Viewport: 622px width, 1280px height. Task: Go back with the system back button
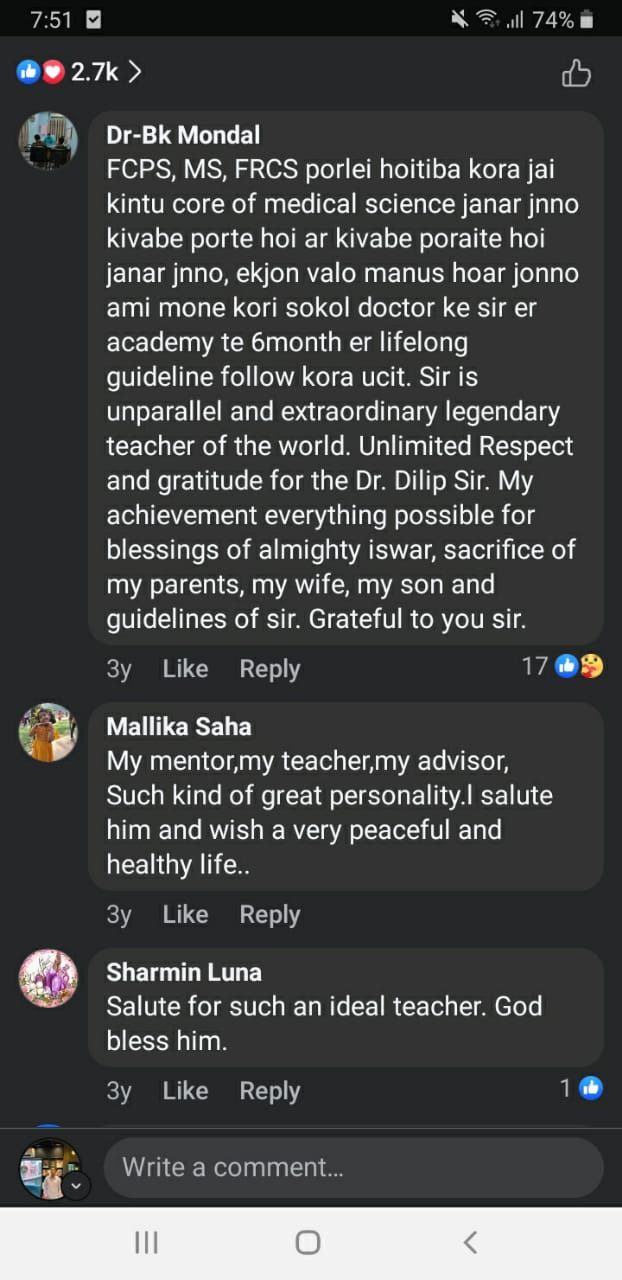[x=470, y=1242]
